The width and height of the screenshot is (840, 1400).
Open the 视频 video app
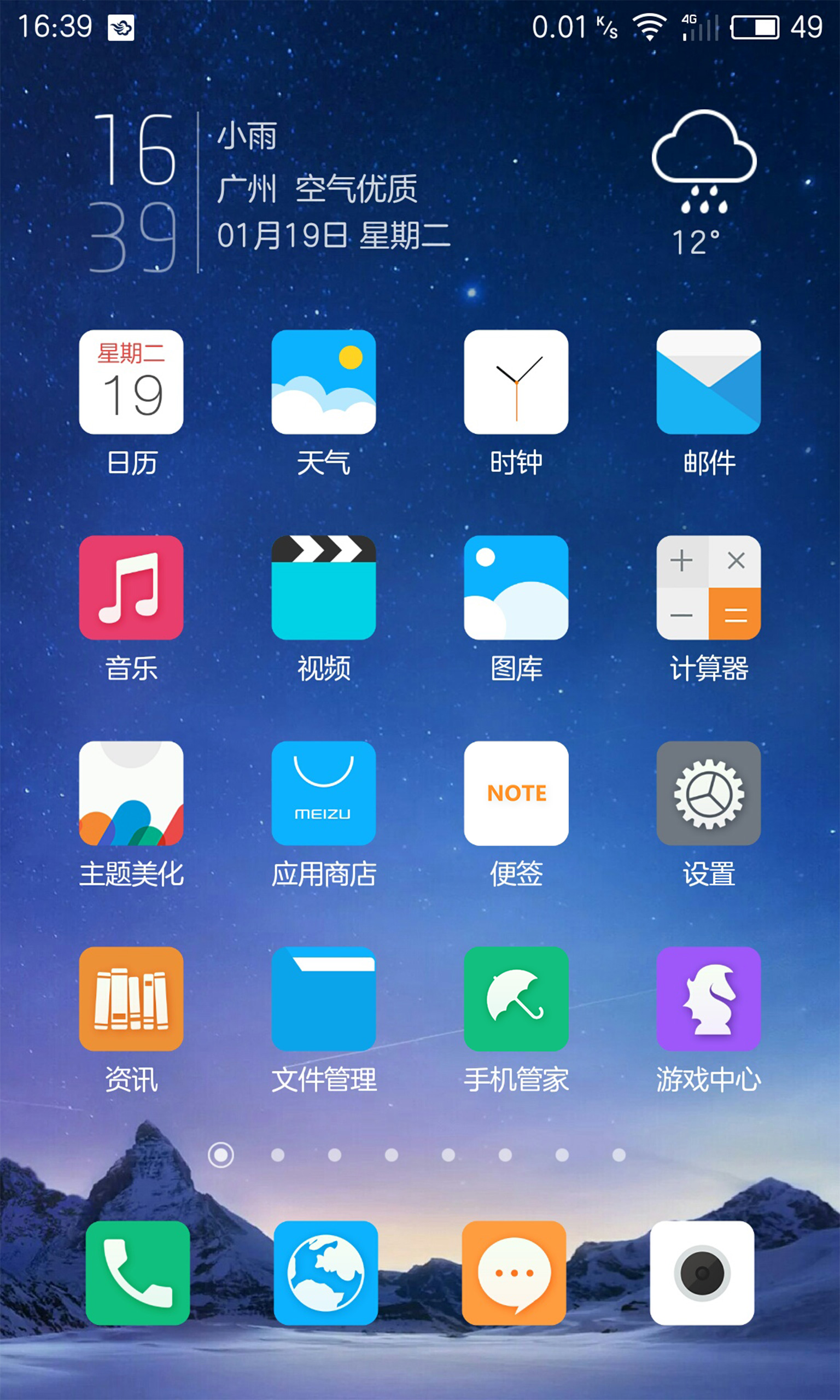click(323, 587)
